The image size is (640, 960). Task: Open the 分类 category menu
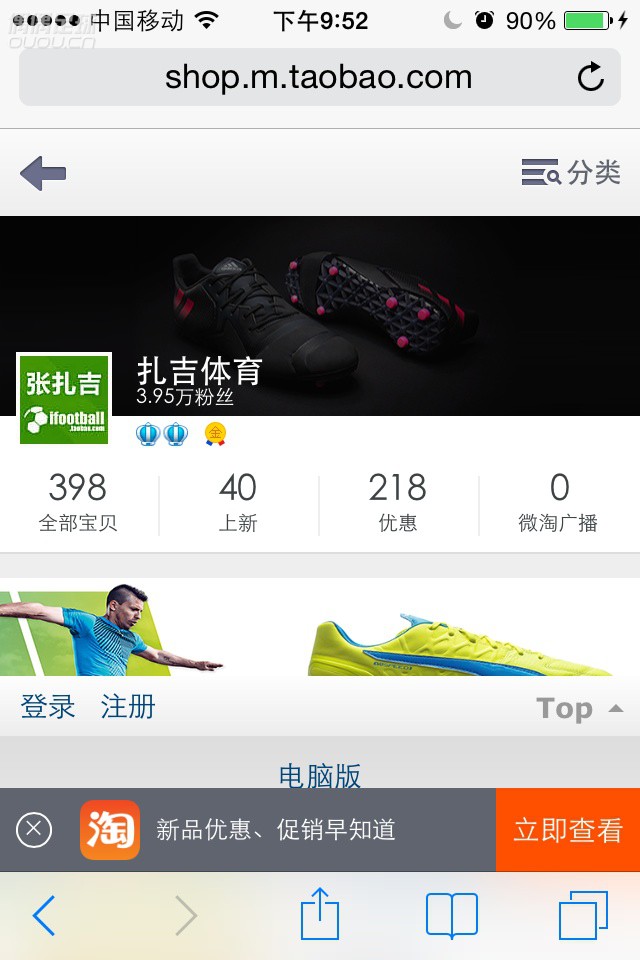coord(571,173)
